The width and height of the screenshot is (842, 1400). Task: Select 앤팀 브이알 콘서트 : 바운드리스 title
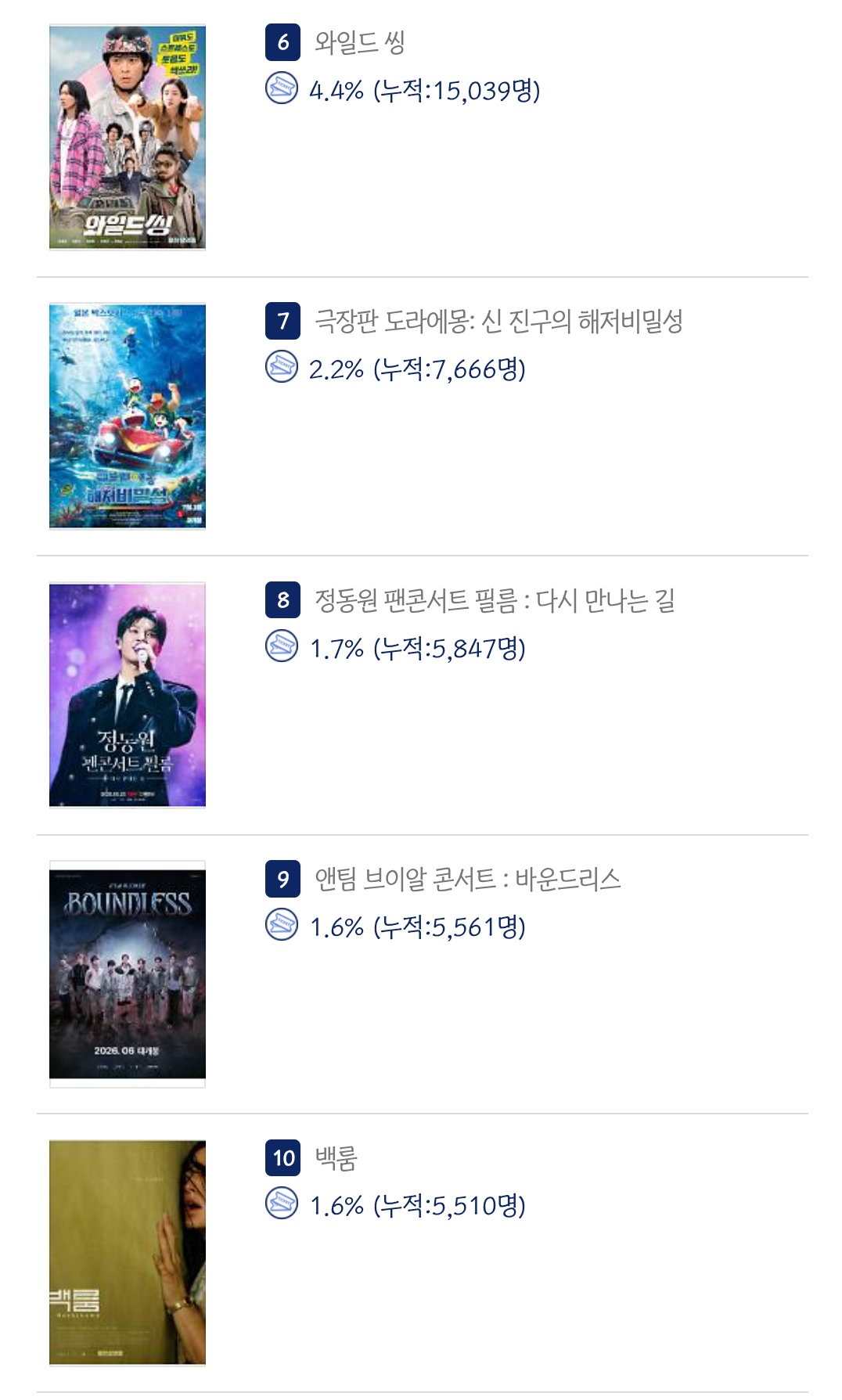467,879
